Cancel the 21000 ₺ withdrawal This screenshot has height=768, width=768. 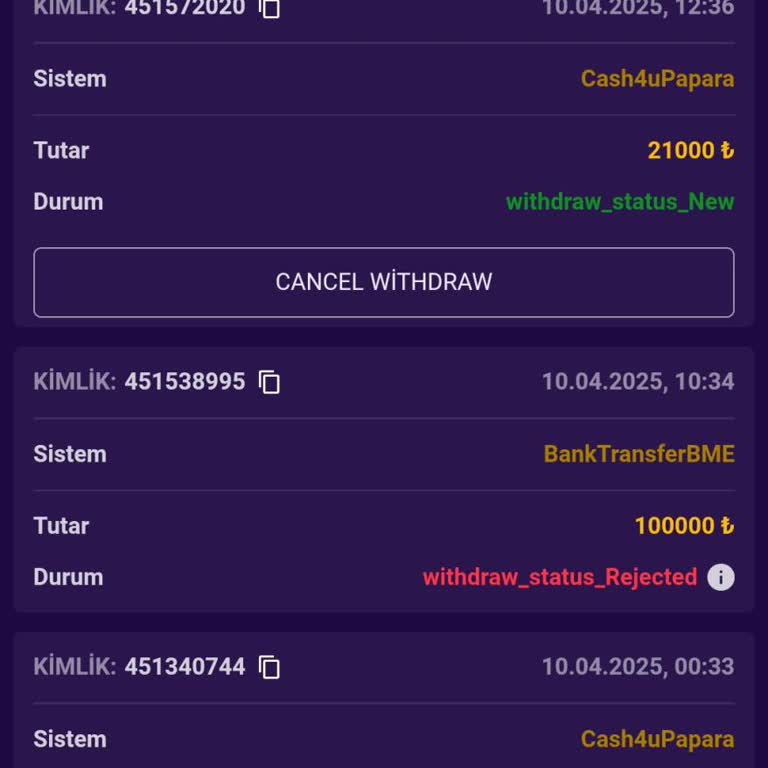(384, 282)
